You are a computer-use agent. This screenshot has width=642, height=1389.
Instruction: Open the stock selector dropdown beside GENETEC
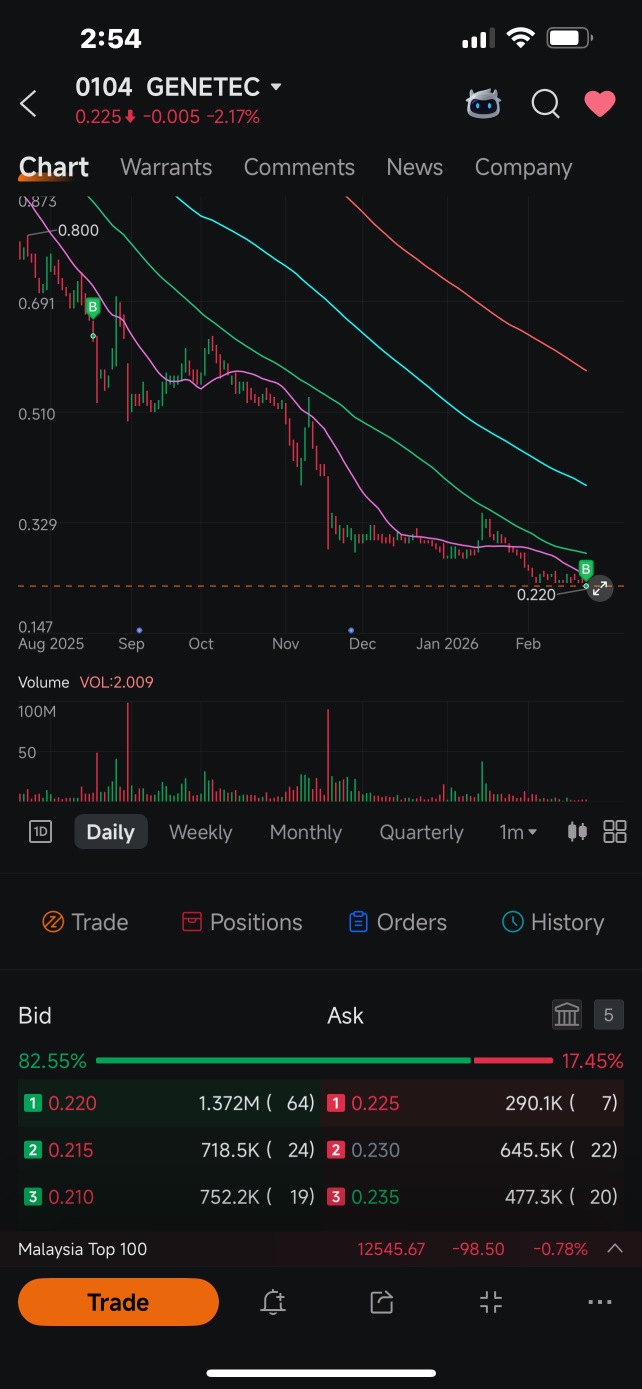(x=276, y=87)
